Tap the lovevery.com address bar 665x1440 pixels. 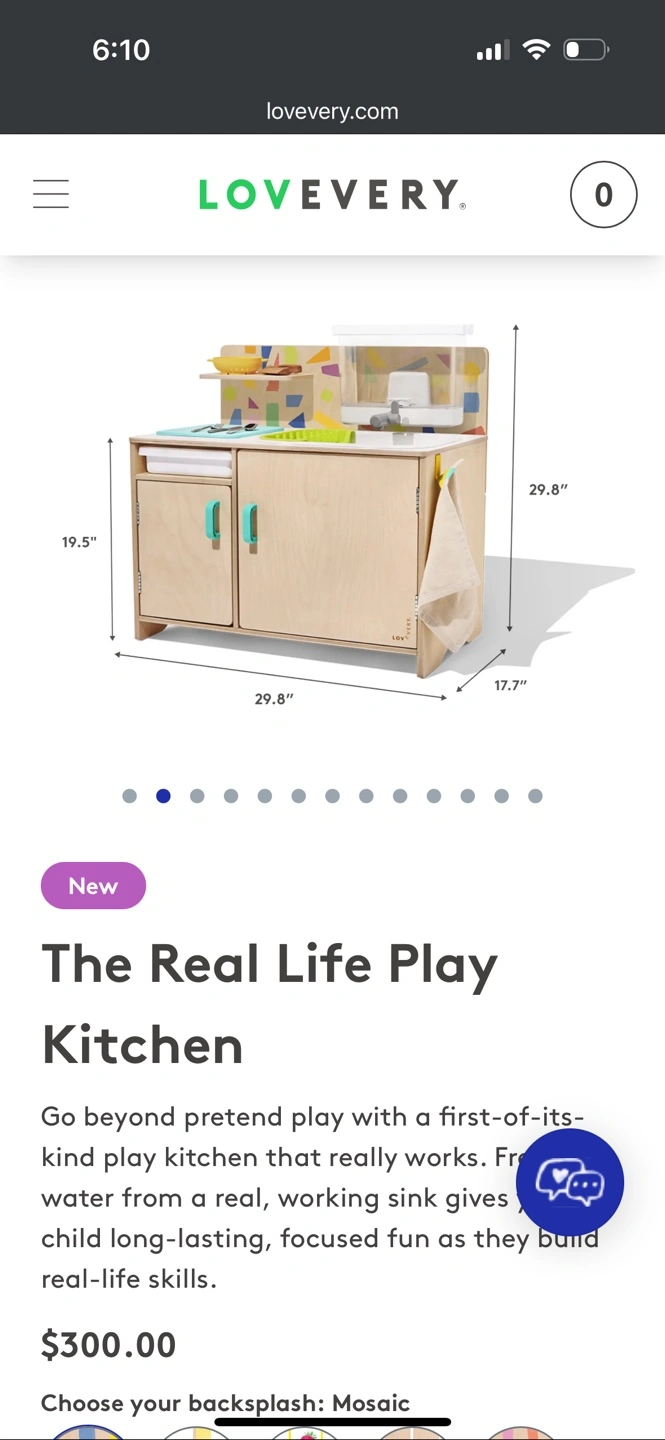click(x=332, y=112)
